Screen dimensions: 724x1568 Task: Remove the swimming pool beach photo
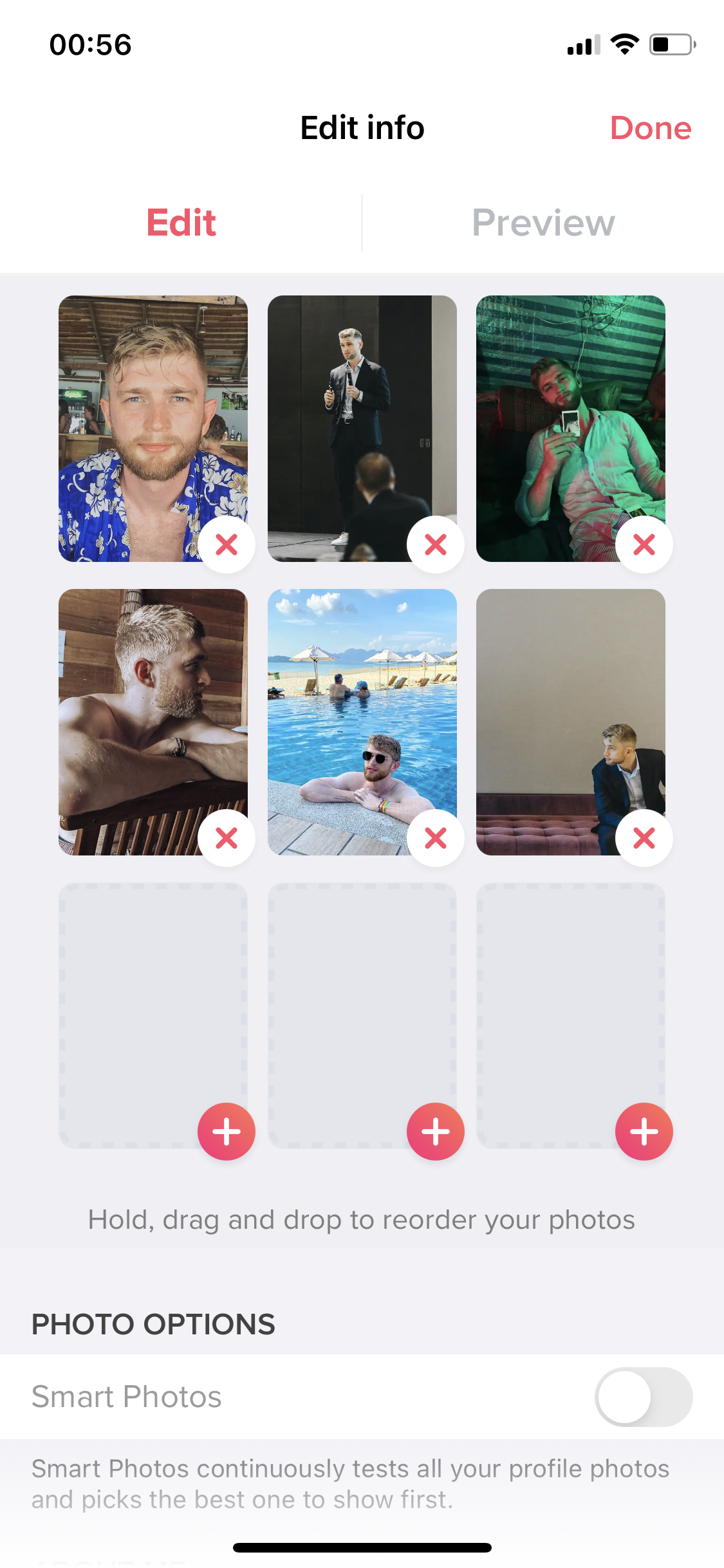point(436,838)
